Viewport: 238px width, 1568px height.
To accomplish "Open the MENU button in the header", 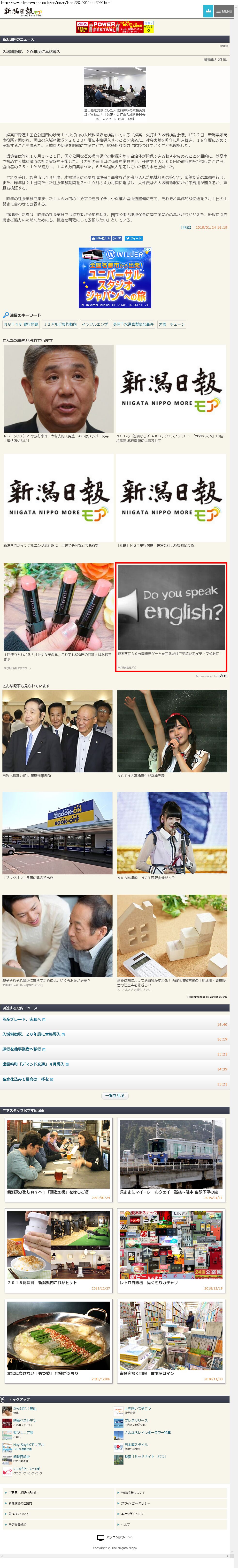I will pyautogui.click(x=224, y=11).
